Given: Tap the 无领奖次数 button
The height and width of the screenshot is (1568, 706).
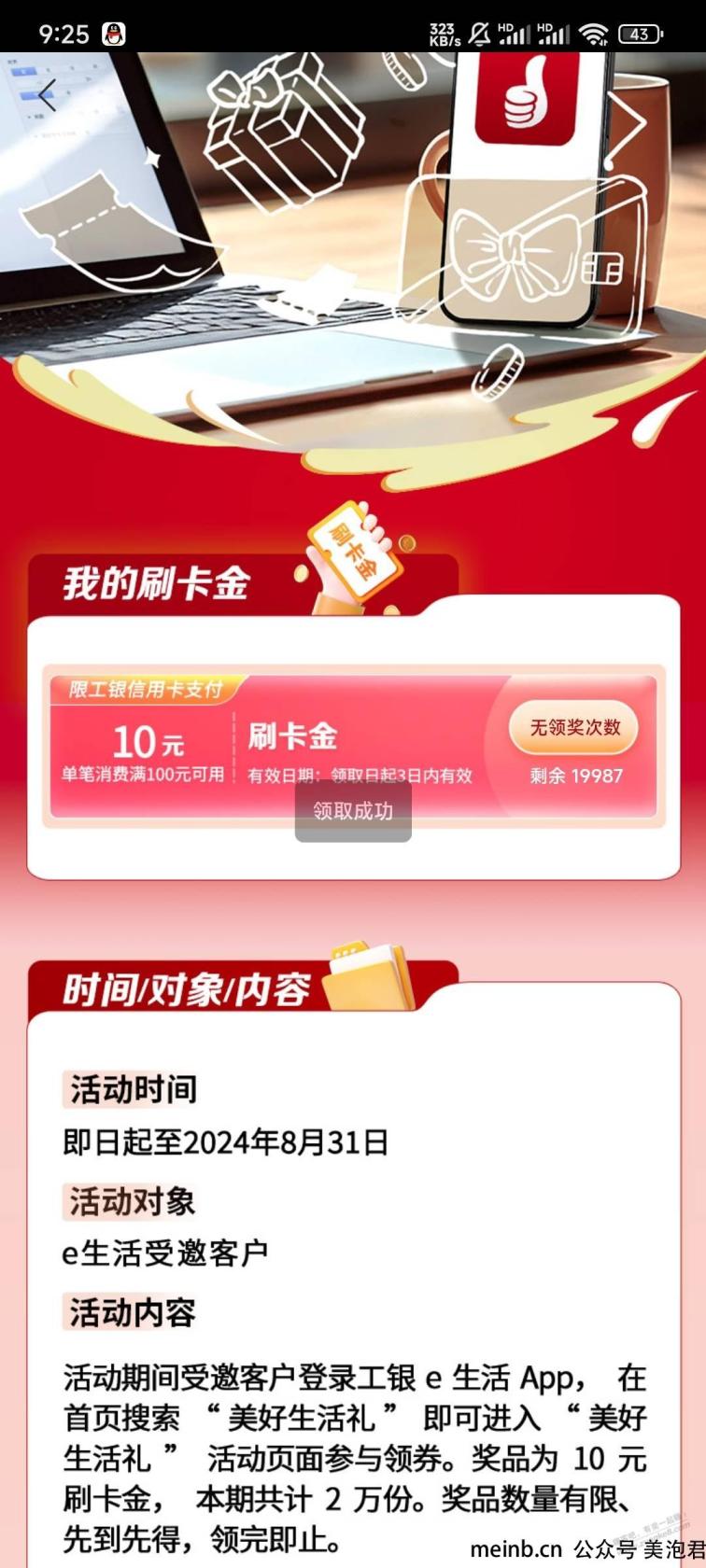Looking at the screenshot, I should pyautogui.click(x=574, y=727).
